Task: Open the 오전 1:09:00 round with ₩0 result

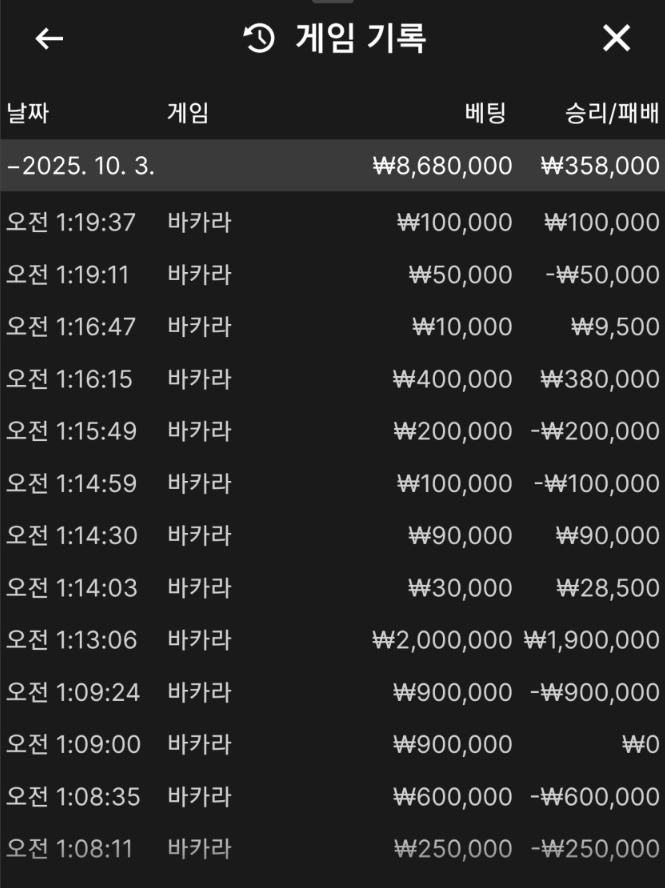Action: coord(332,744)
